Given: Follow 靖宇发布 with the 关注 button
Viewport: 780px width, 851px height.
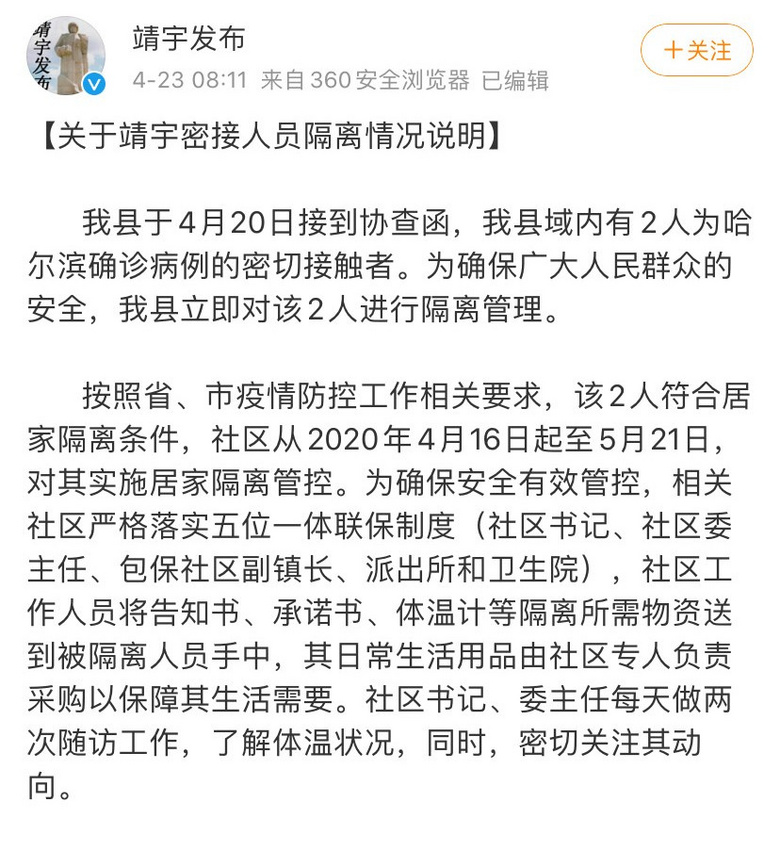Looking at the screenshot, I should click(x=697, y=50).
